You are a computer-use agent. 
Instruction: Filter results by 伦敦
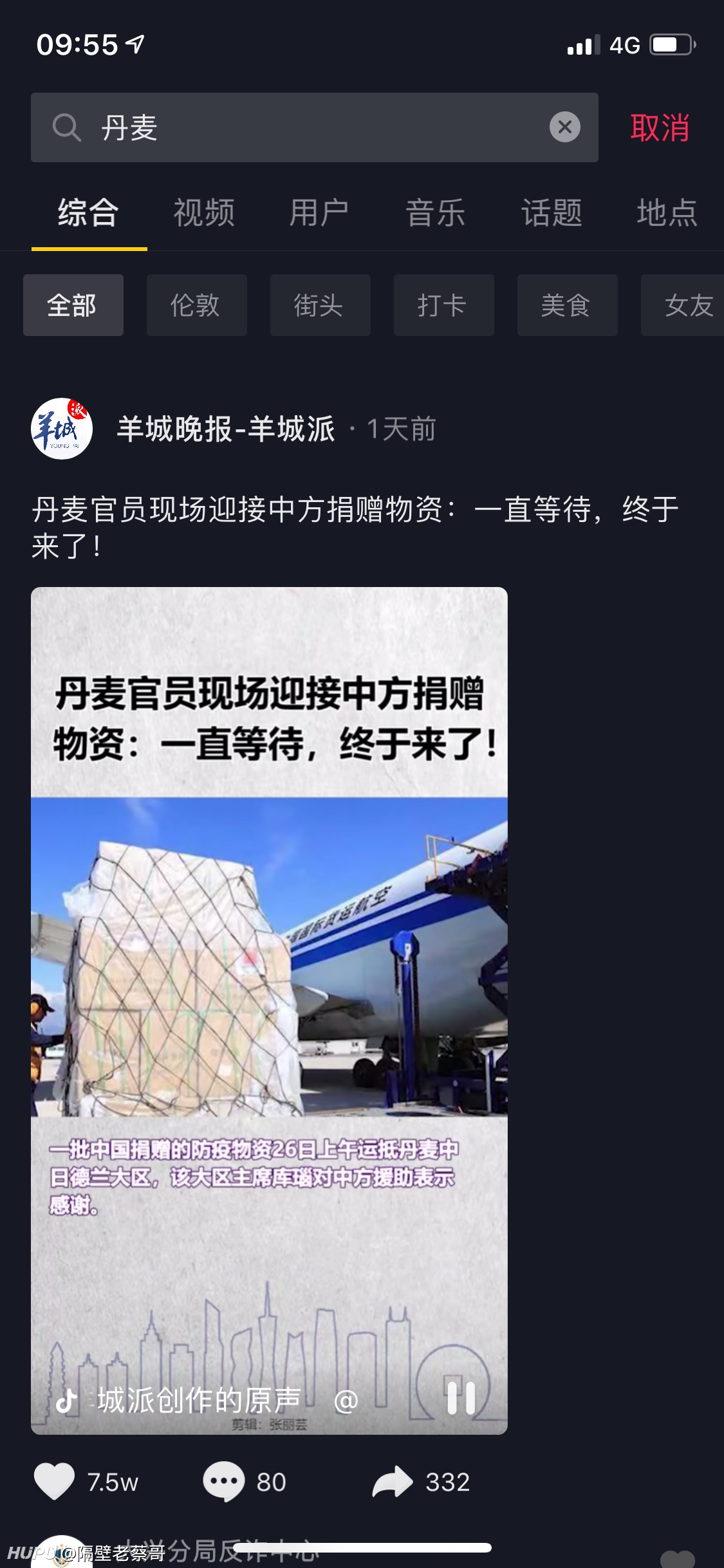(x=197, y=305)
